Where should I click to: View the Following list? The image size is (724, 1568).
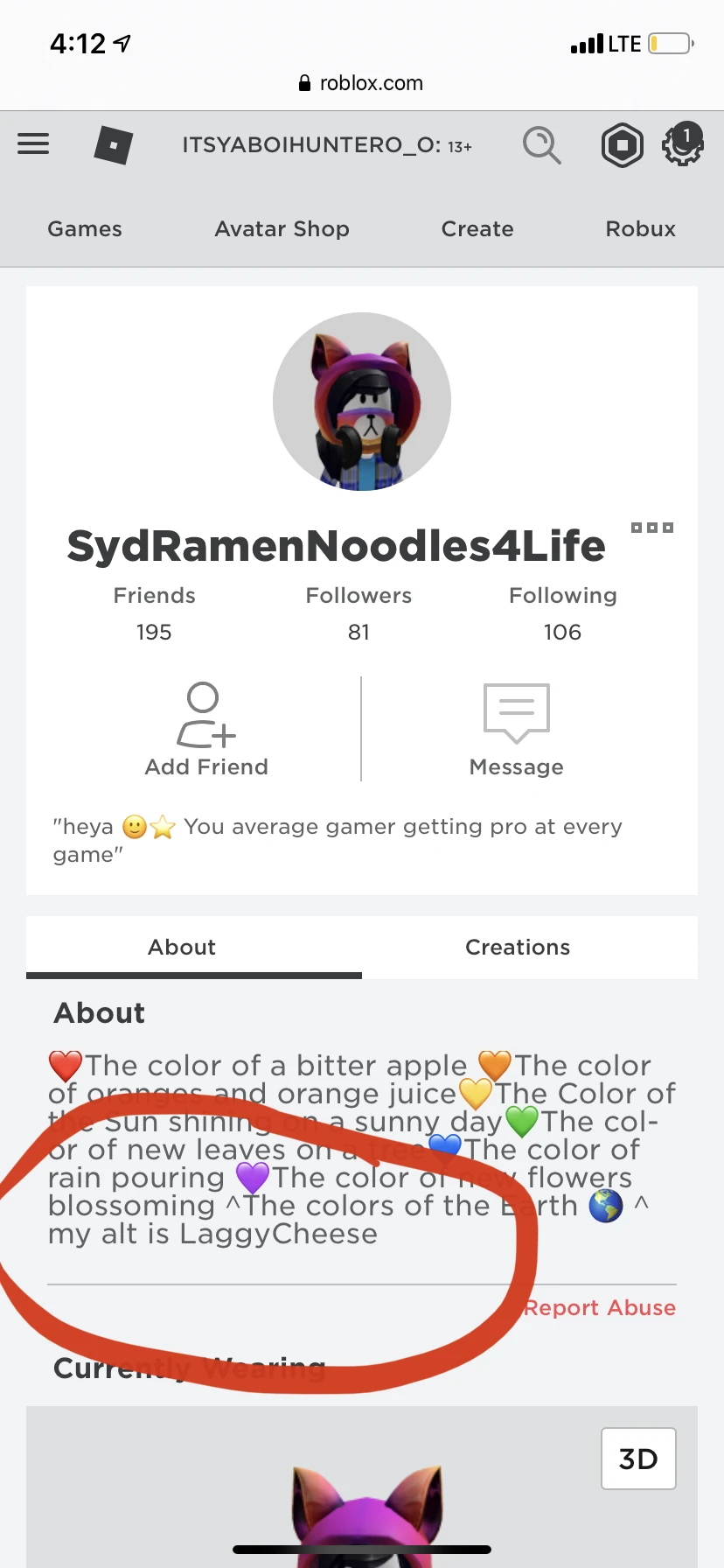[562, 614]
